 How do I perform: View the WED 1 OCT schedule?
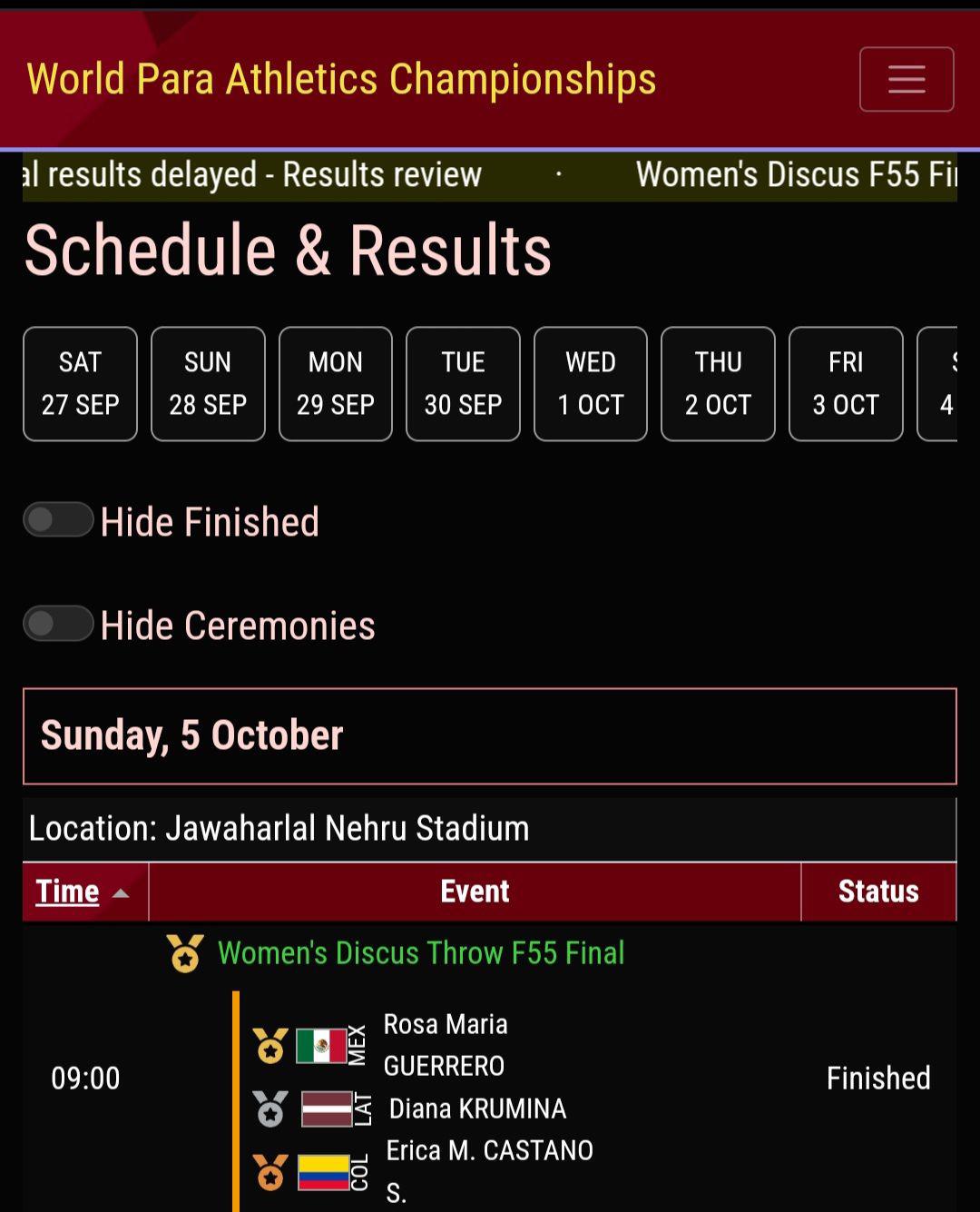[x=591, y=383]
